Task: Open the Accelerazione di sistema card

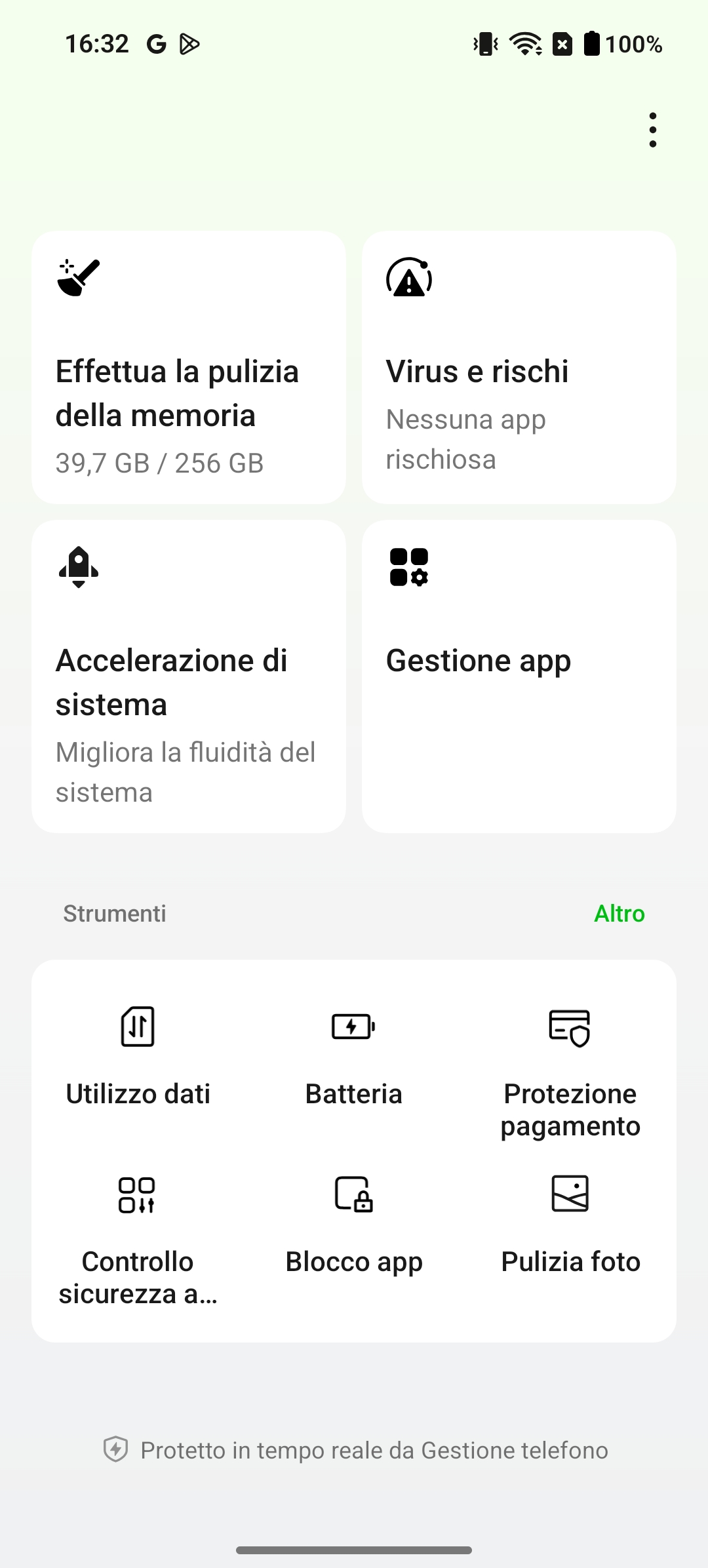Action: coord(189,676)
